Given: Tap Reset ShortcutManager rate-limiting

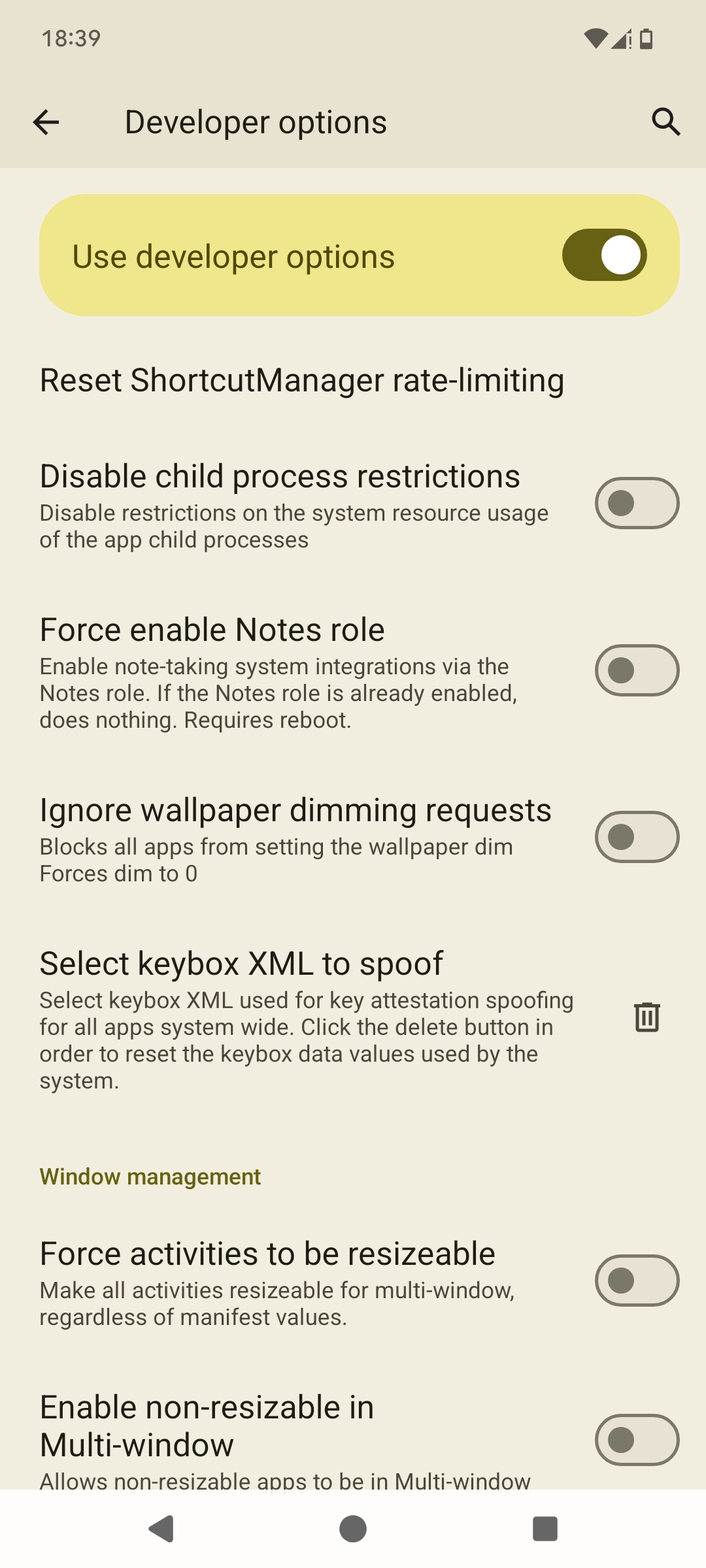Looking at the screenshot, I should click(x=302, y=380).
